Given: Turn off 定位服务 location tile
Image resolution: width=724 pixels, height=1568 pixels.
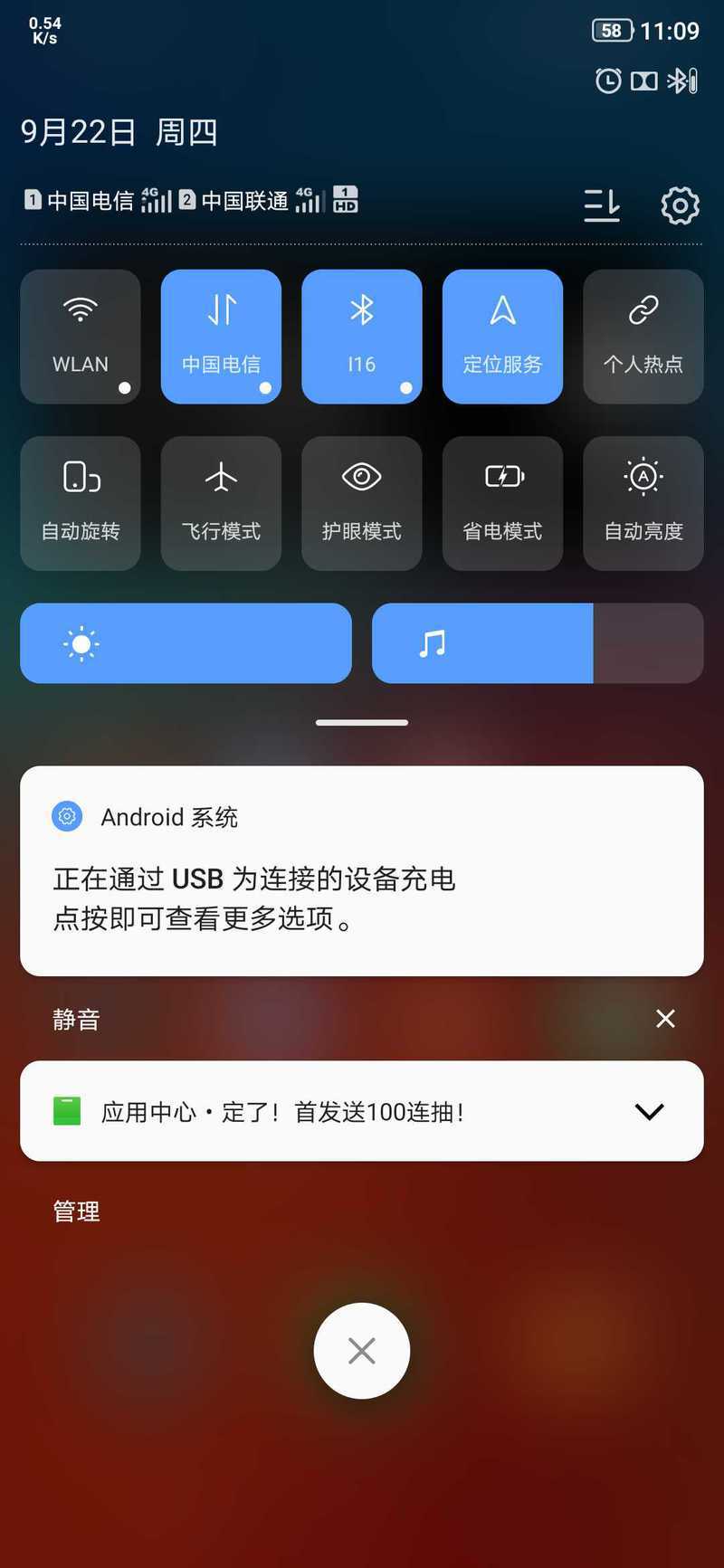Looking at the screenshot, I should [x=502, y=336].
